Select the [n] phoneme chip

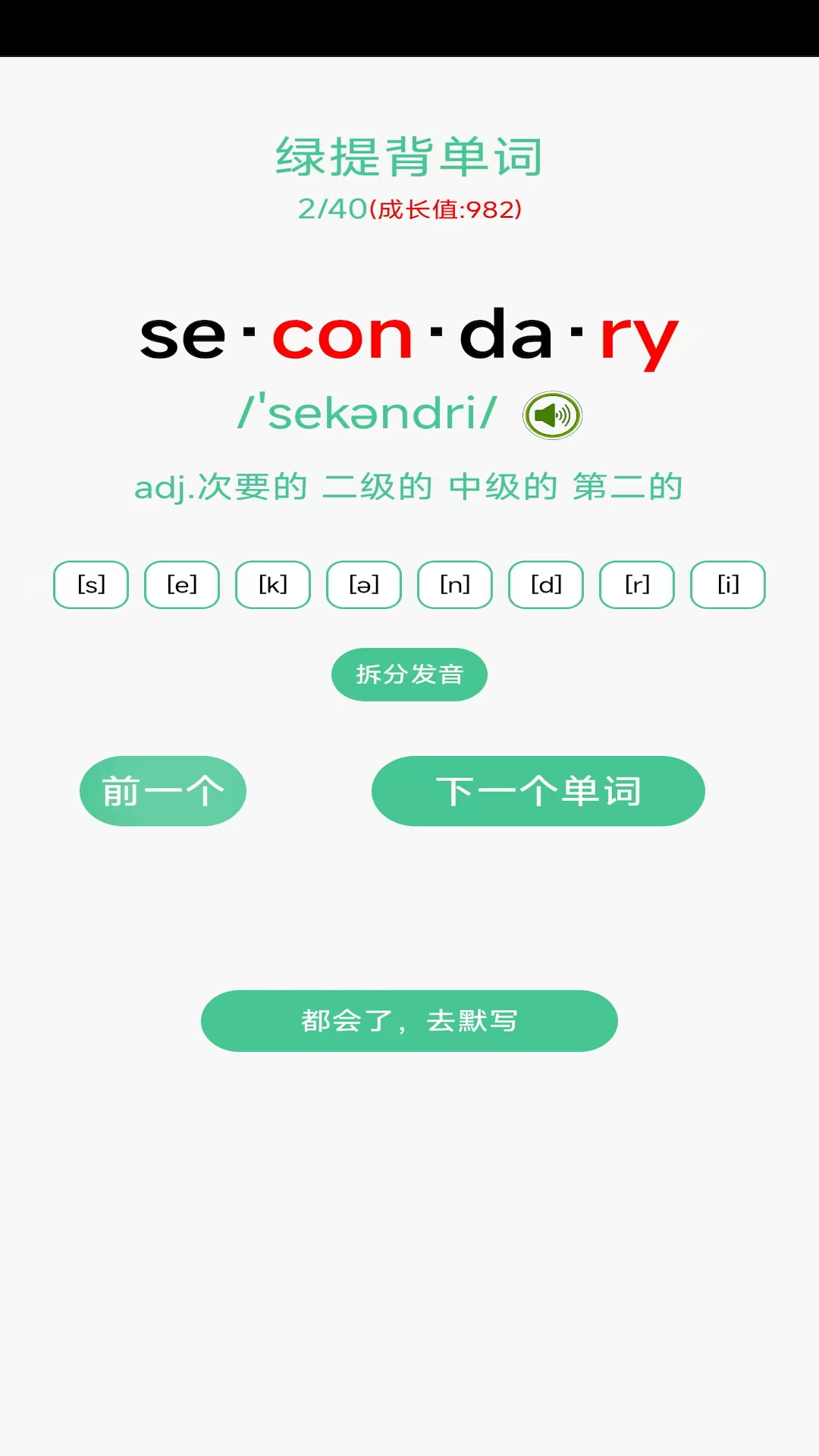[455, 585]
